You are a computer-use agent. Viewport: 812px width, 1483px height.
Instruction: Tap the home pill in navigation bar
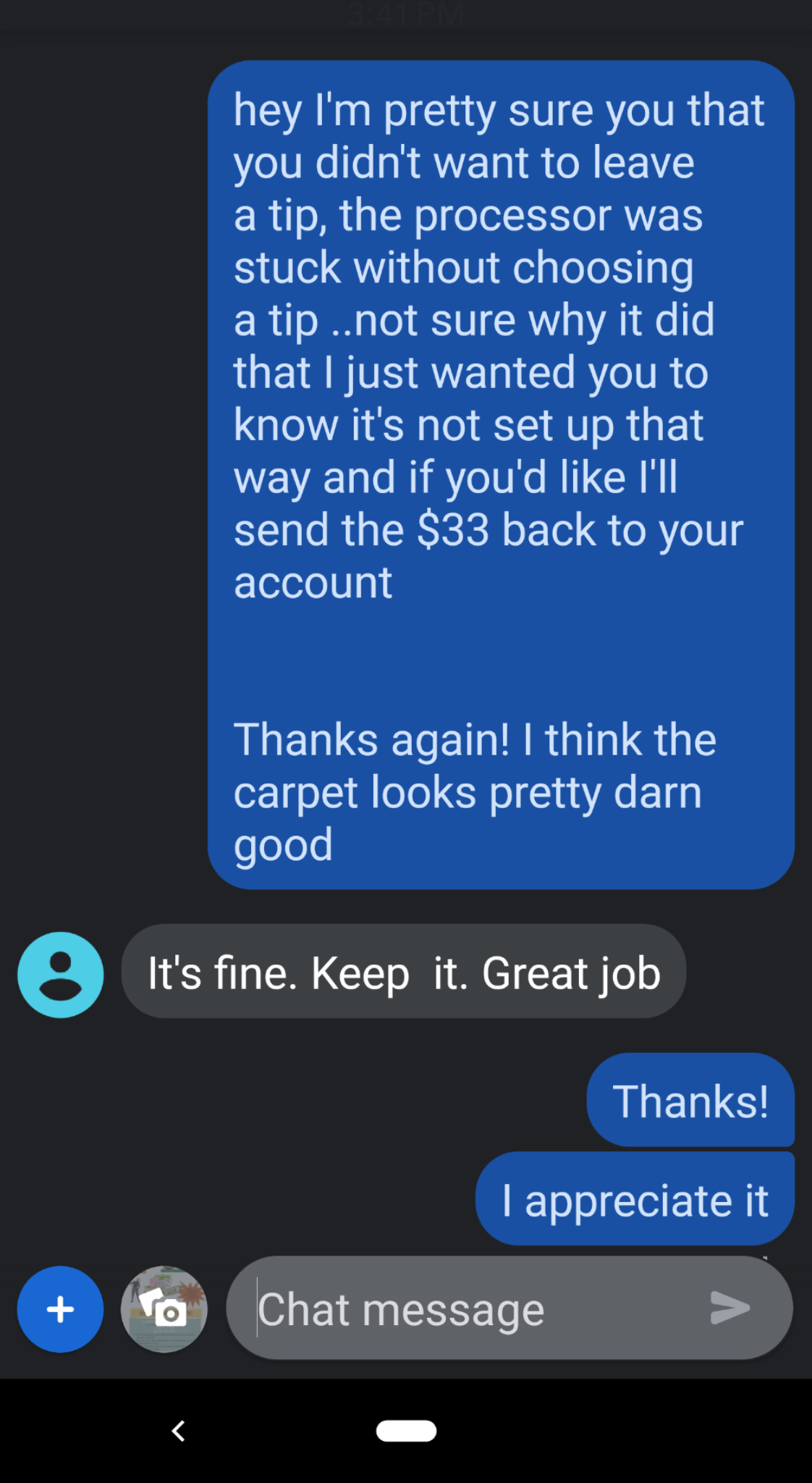tap(406, 1431)
